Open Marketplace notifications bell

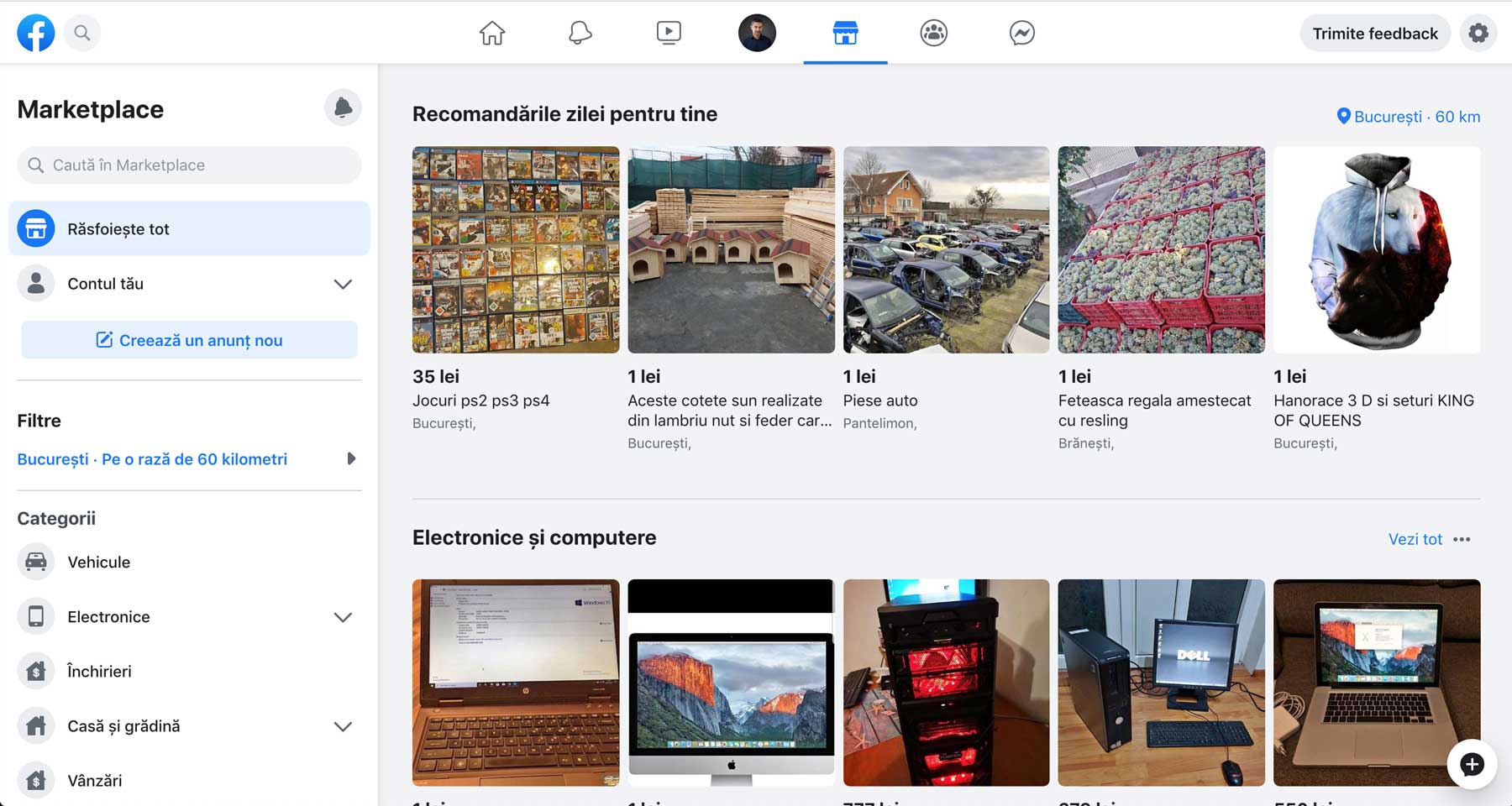tap(343, 107)
